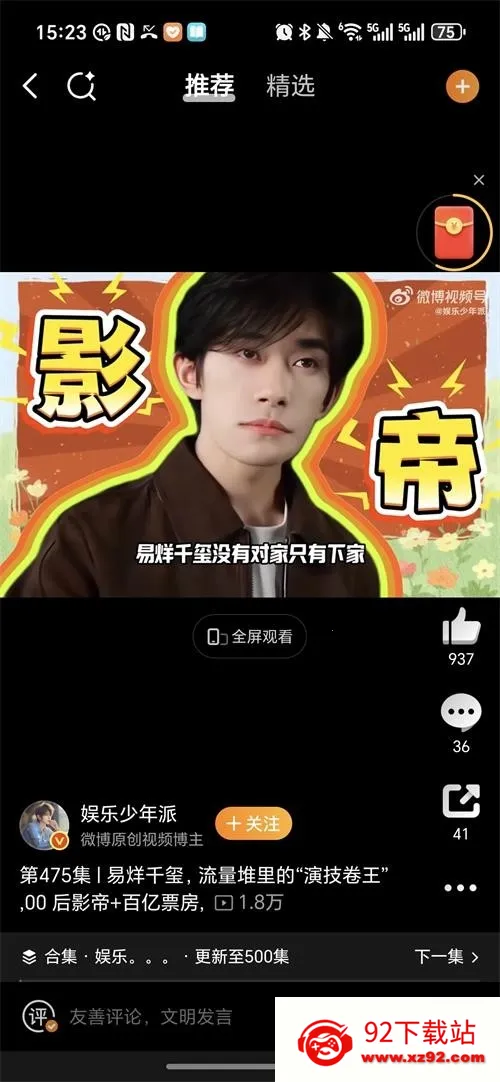500x1082 pixels.
Task: Tap the 友善评论 comment field
Action: click(x=150, y=1016)
